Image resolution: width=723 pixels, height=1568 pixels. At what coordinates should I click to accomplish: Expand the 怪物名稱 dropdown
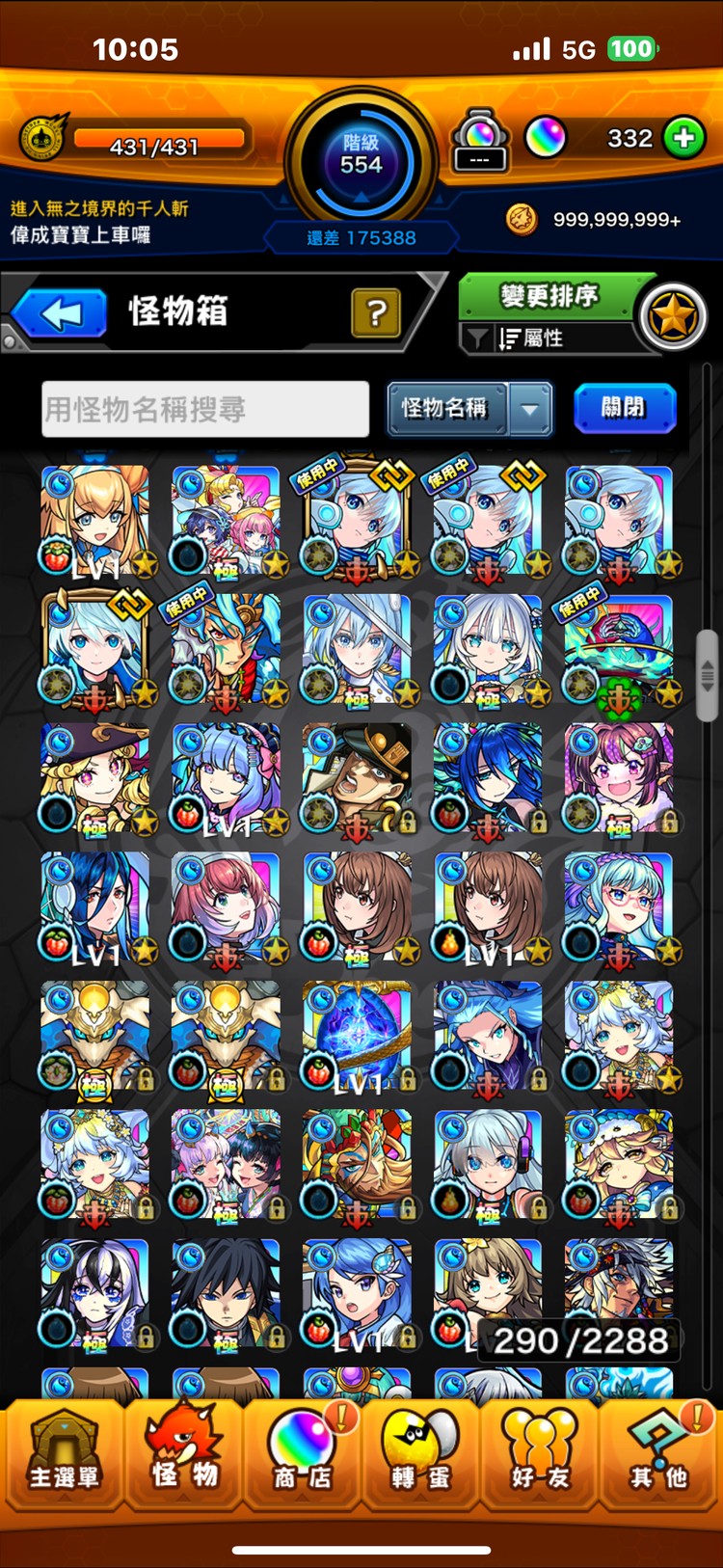click(530, 409)
